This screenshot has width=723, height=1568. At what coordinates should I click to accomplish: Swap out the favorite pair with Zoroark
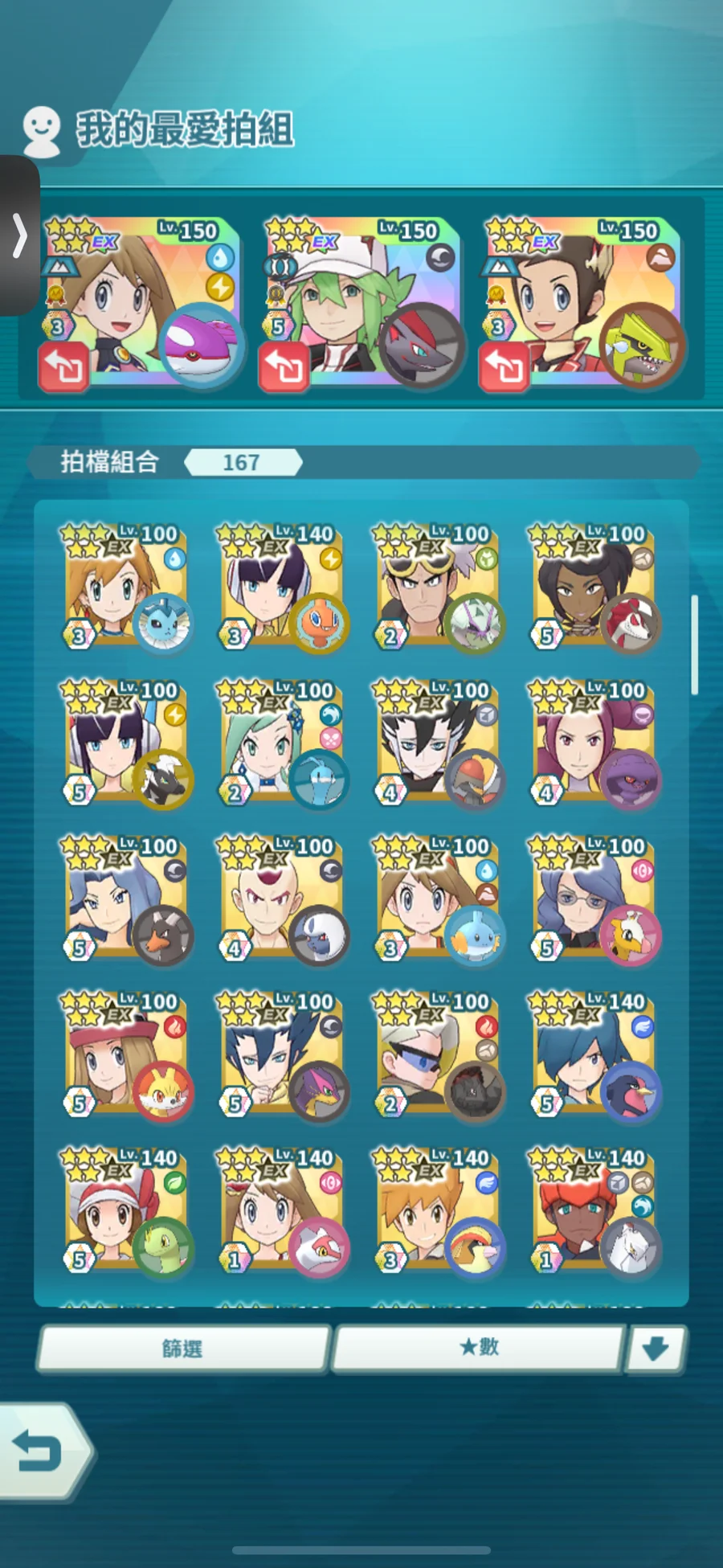click(x=284, y=368)
